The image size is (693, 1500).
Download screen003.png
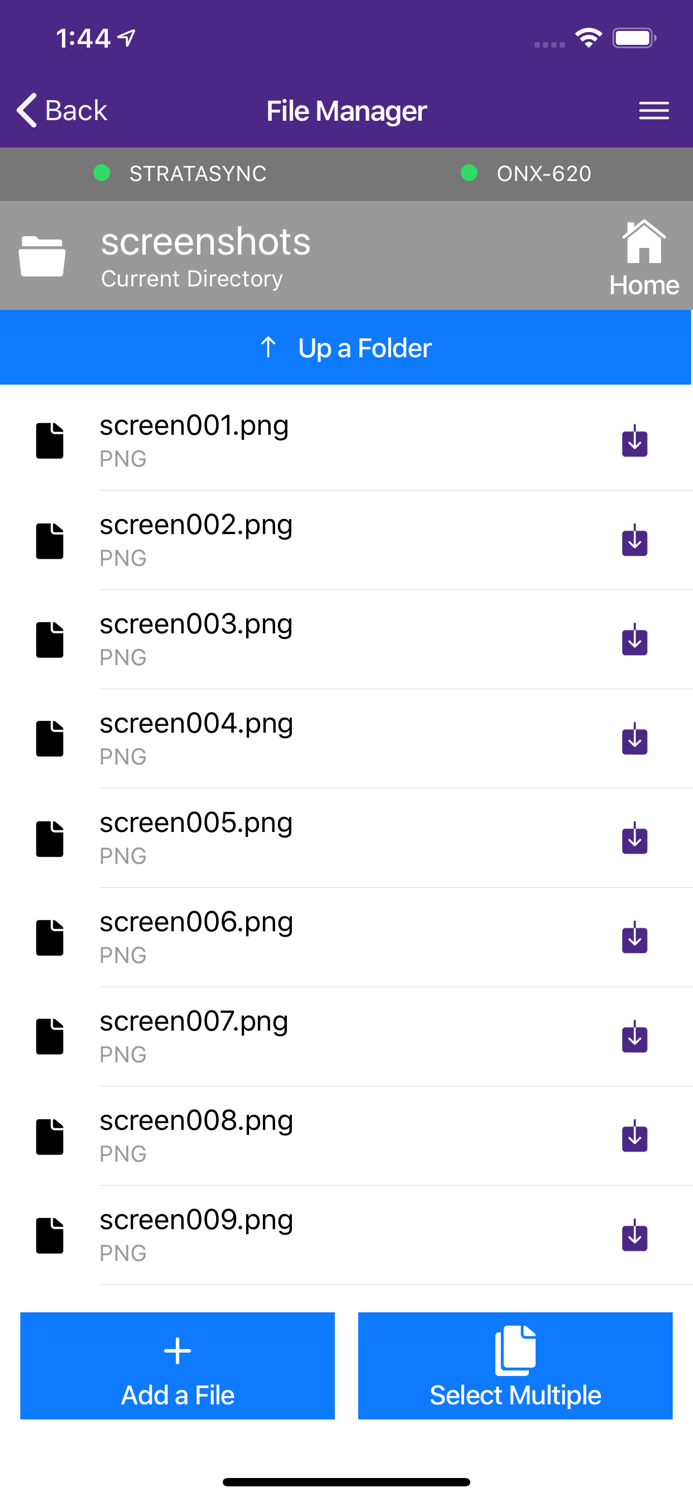pyautogui.click(x=635, y=640)
